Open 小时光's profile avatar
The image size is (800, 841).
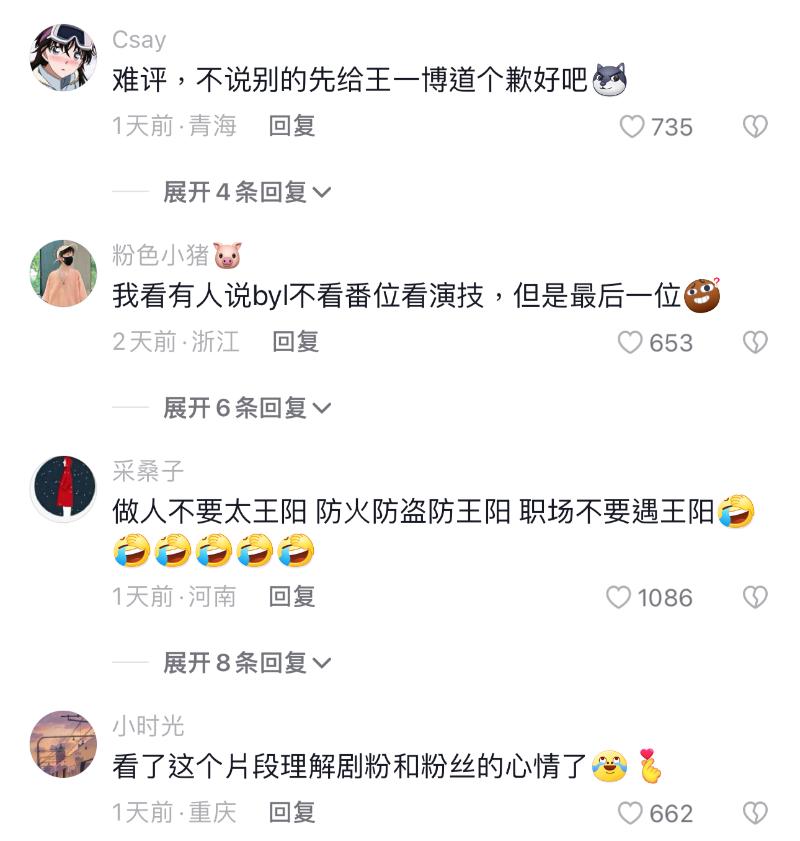coord(64,744)
